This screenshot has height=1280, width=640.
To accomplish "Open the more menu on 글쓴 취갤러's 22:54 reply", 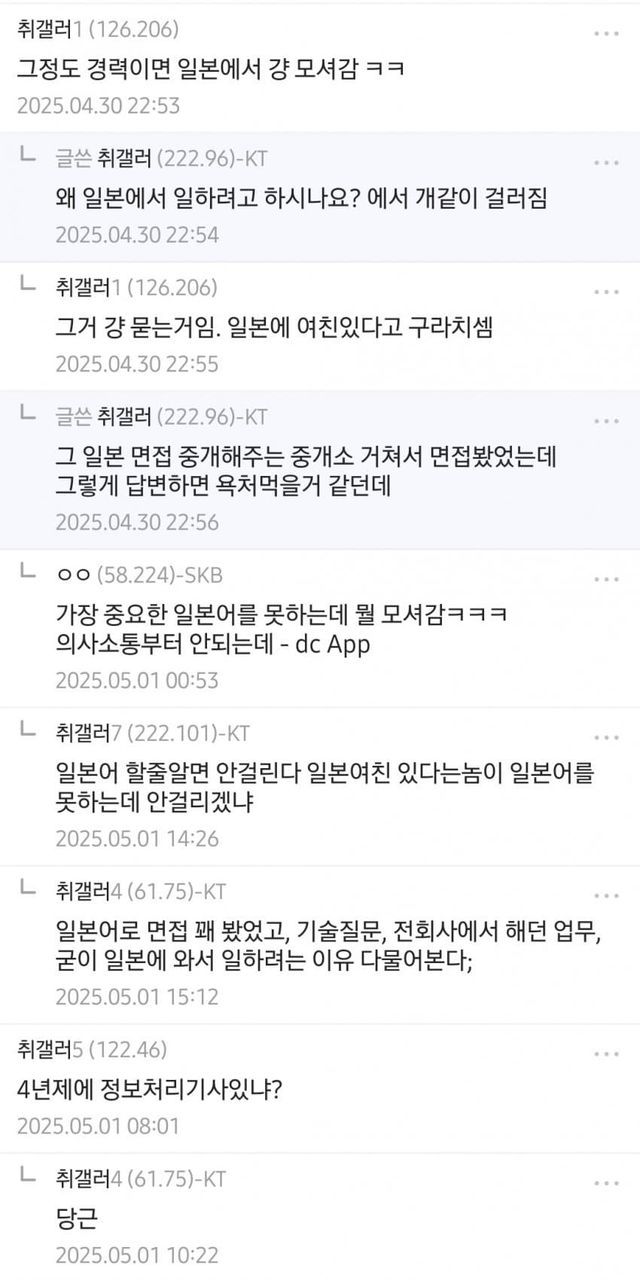I will click(x=606, y=161).
